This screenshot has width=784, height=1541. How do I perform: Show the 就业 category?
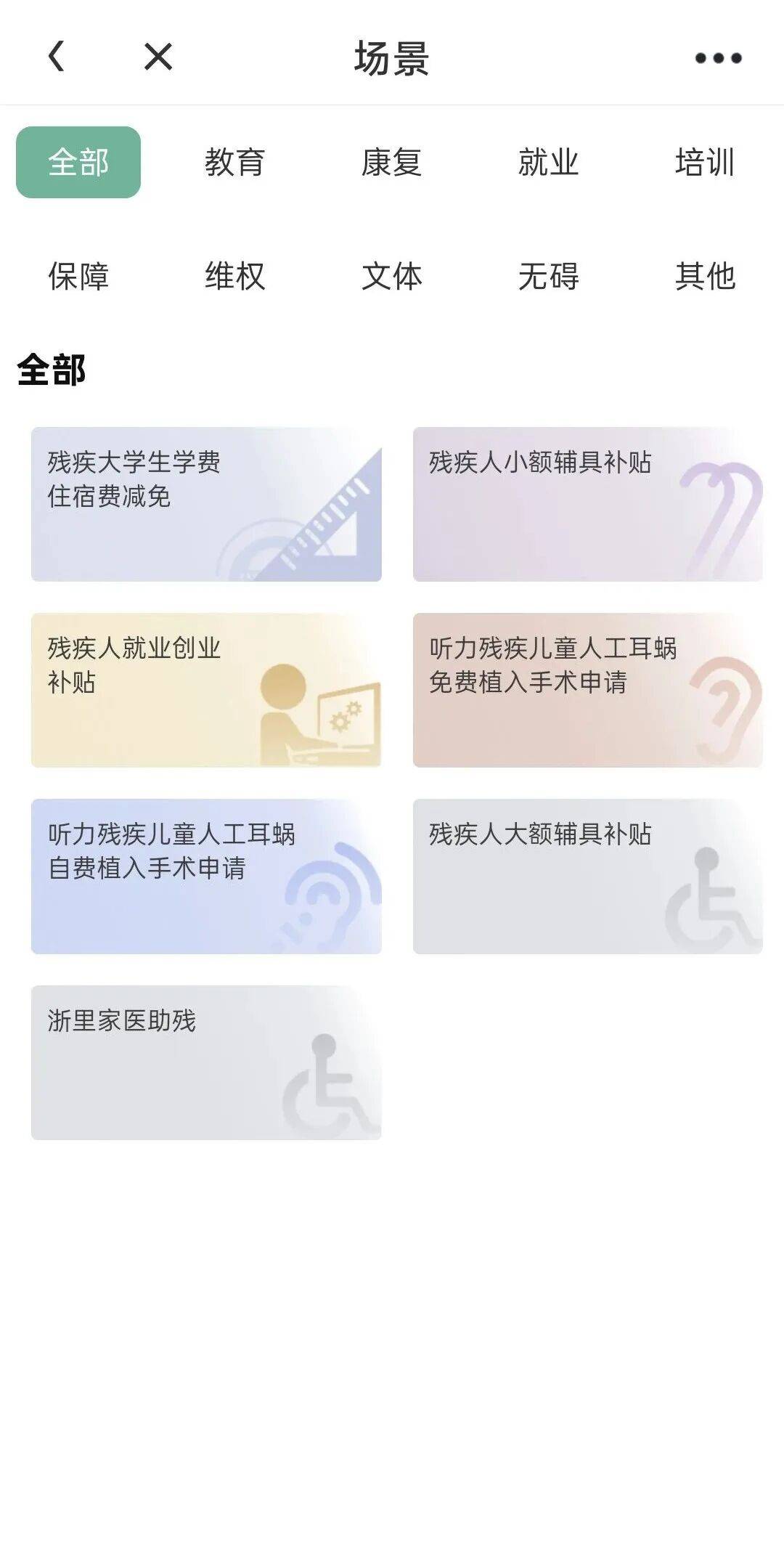click(548, 162)
